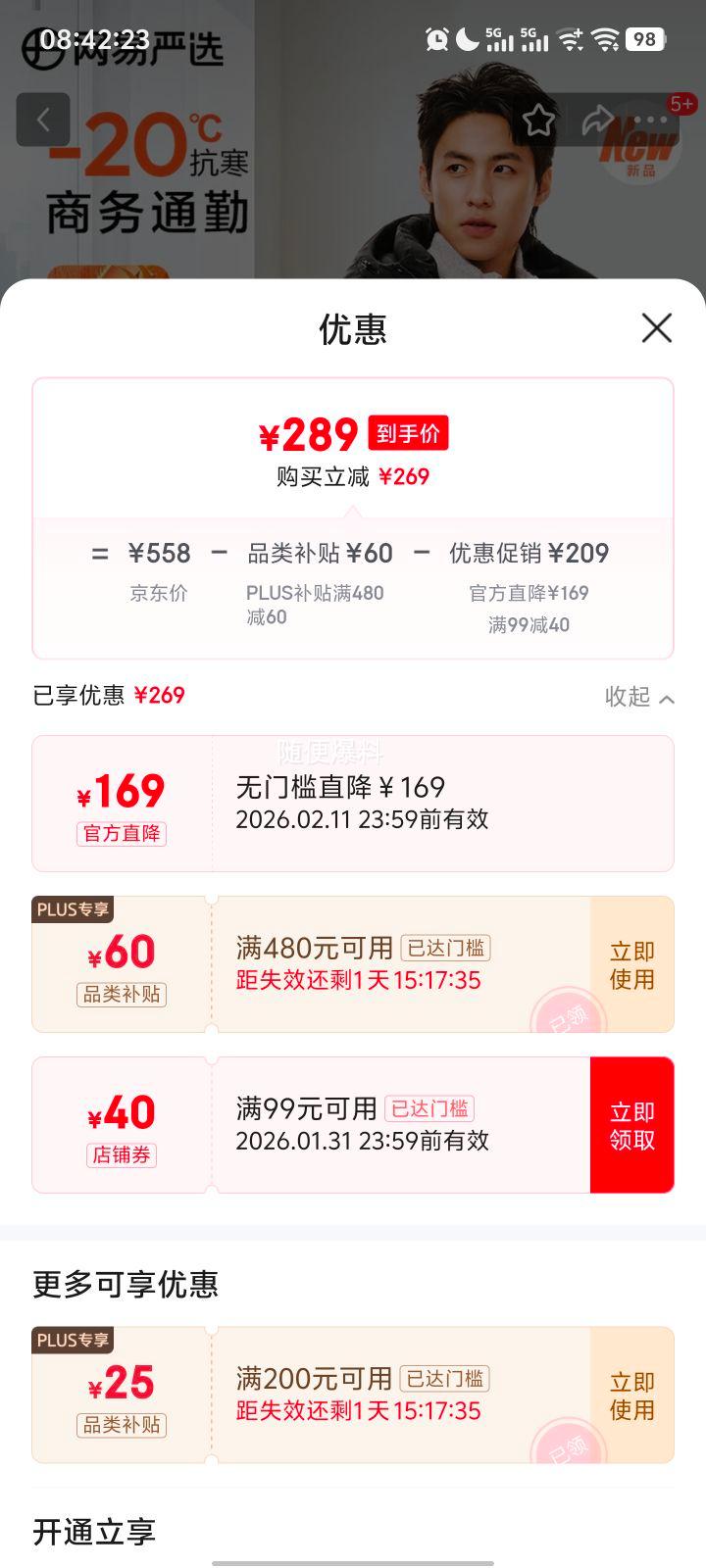
Task: Tap 立即使用 on the ¥60 品类补贴 coupon
Action: point(632,964)
